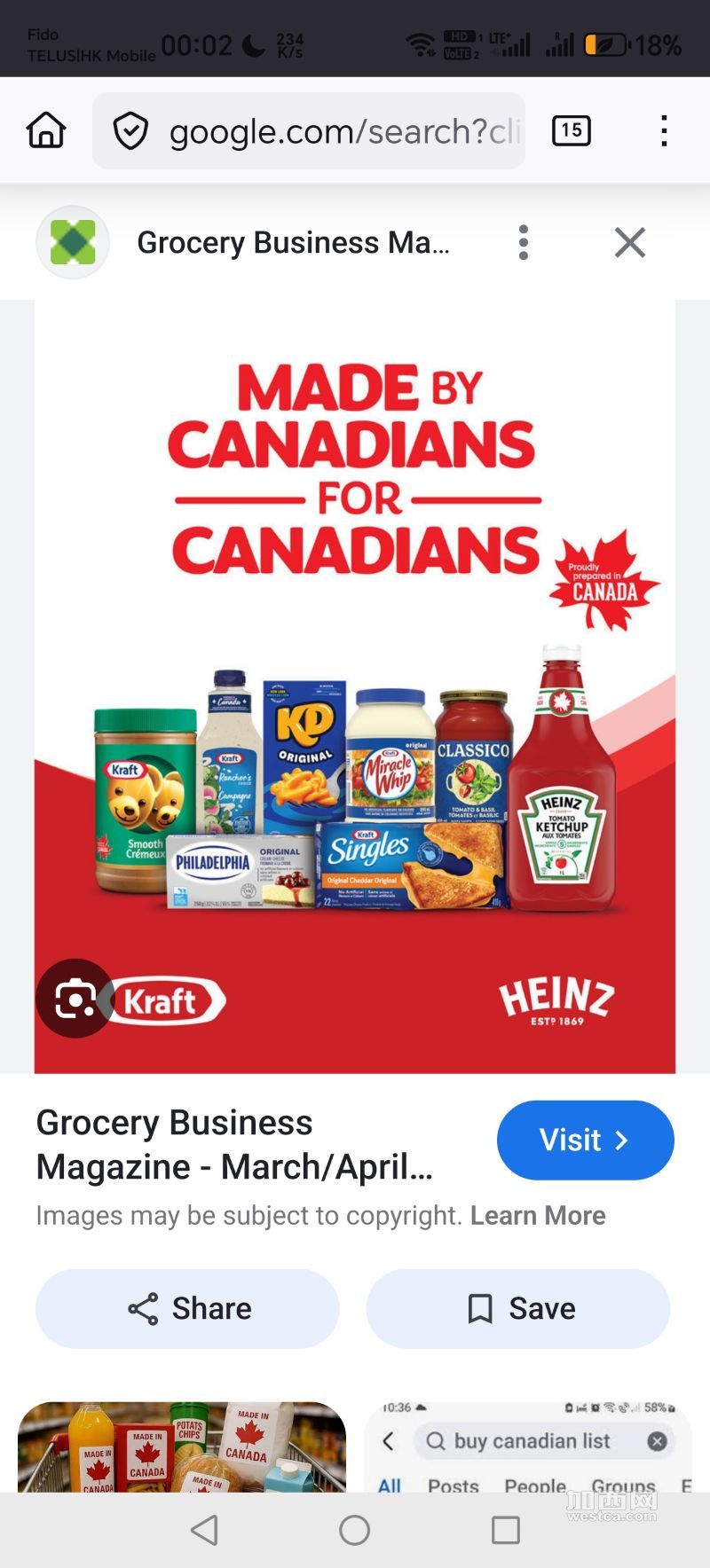Go back with the system back button
The height and width of the screenshot is (1568, 710).
tap(205, 1530)
